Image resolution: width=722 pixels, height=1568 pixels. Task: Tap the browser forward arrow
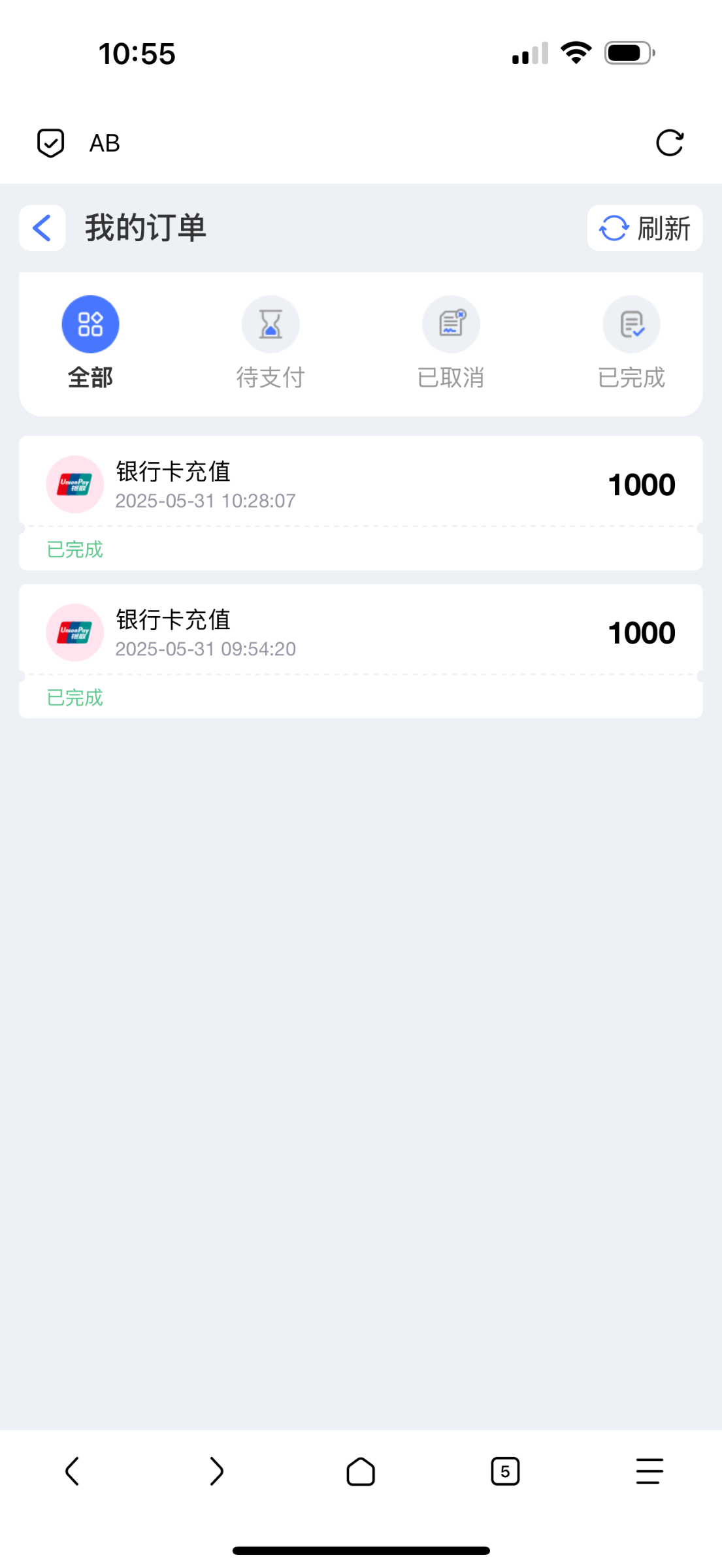tap(216, 1471)
